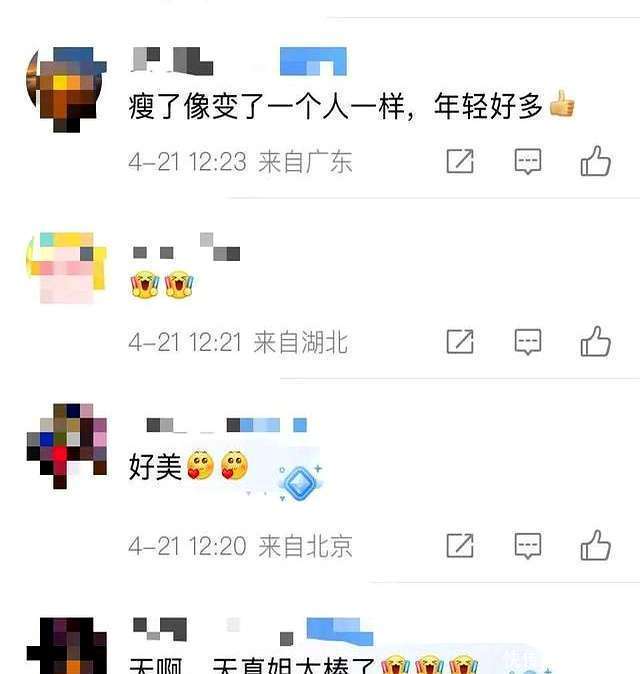This screenshot has width=640, height=674.
Task: Repost the comment posted from 广东
Action: click(460, 161)
